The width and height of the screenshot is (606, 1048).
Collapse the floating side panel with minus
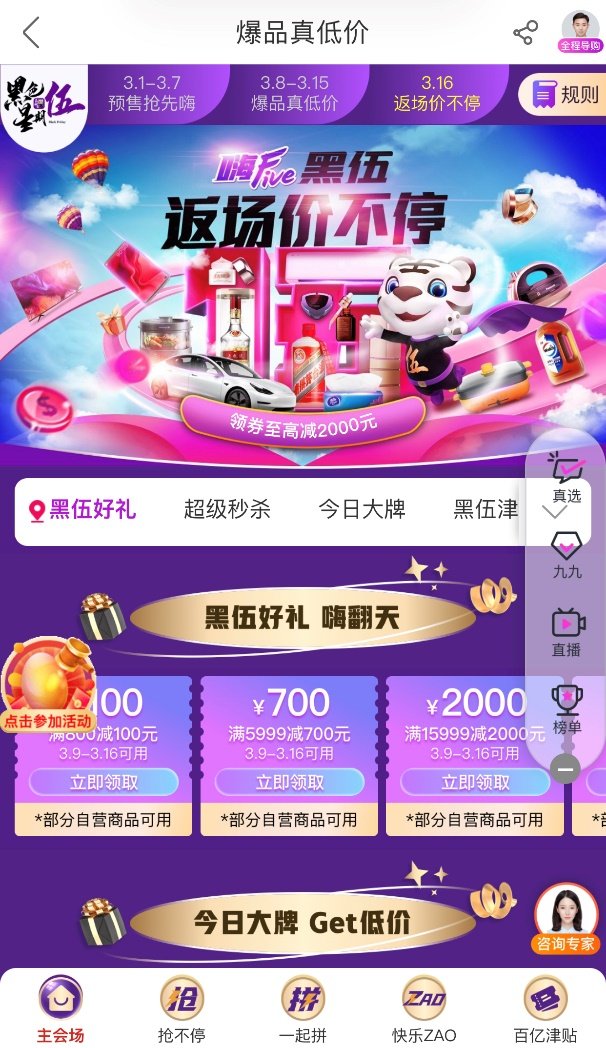[x=566, y=769]
